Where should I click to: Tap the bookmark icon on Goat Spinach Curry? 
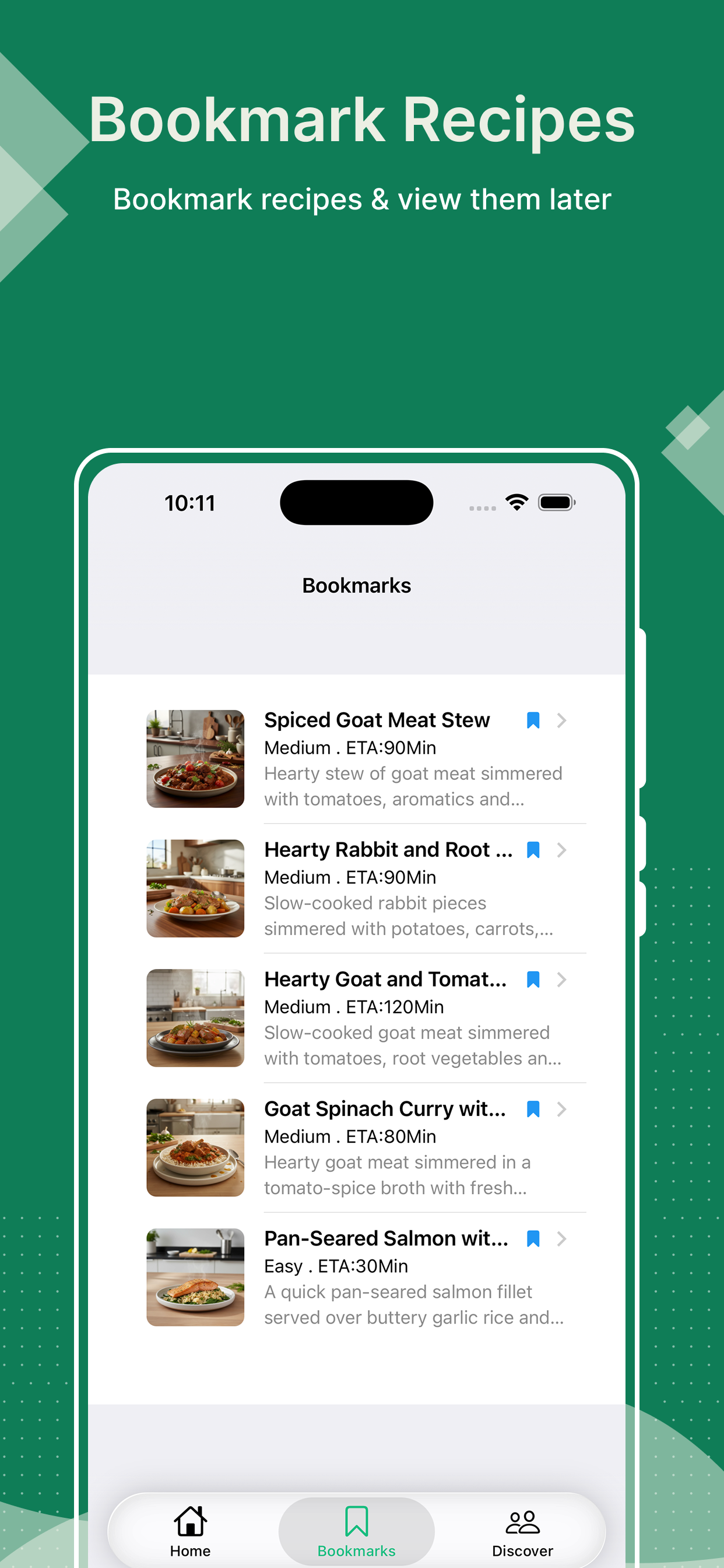point(532,1109)
